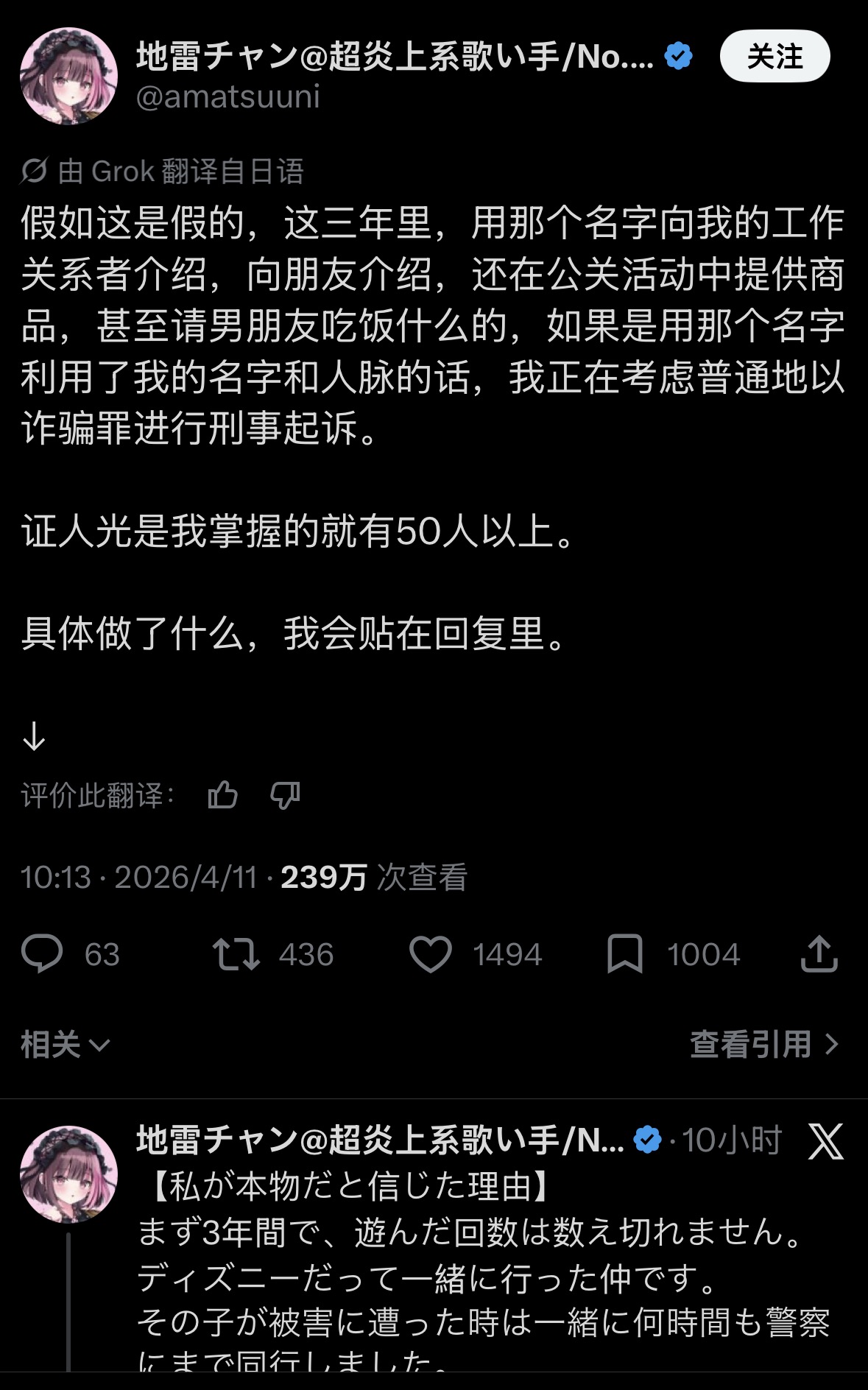The height and width of the screenshot is (1390, 868).
Task: Open 查看引用 to view quotes
Action: click(x=765, y=1045)
